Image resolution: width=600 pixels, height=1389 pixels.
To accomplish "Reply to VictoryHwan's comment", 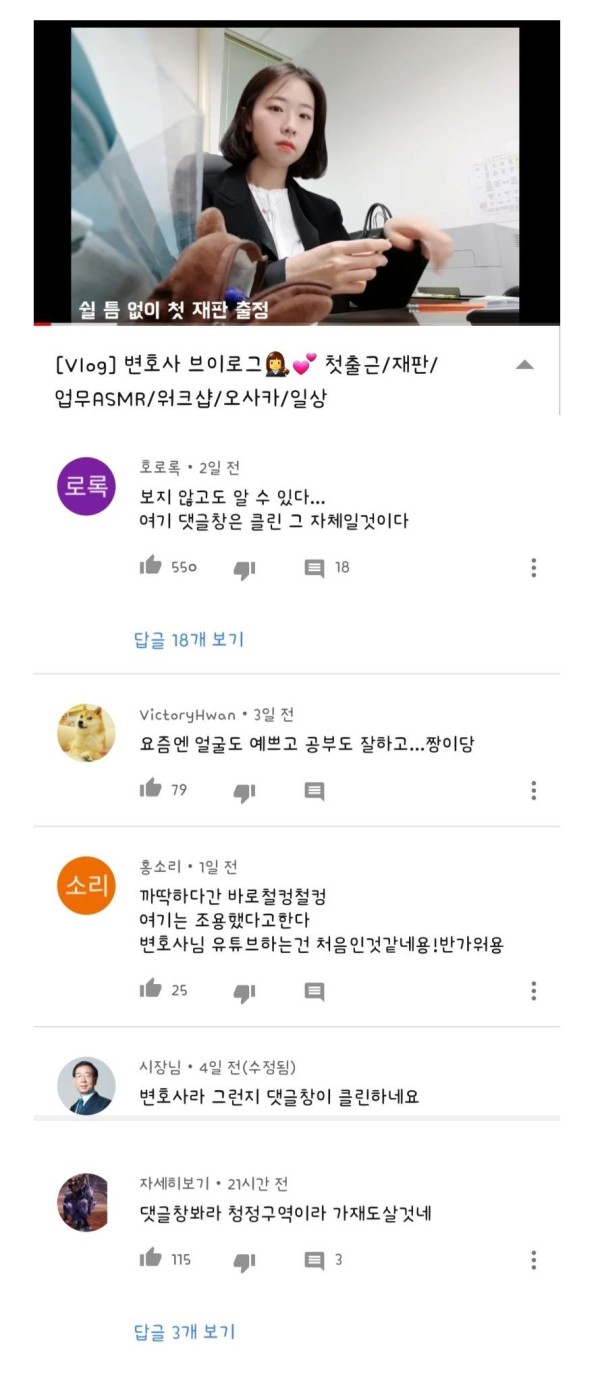I will point(314,791).
